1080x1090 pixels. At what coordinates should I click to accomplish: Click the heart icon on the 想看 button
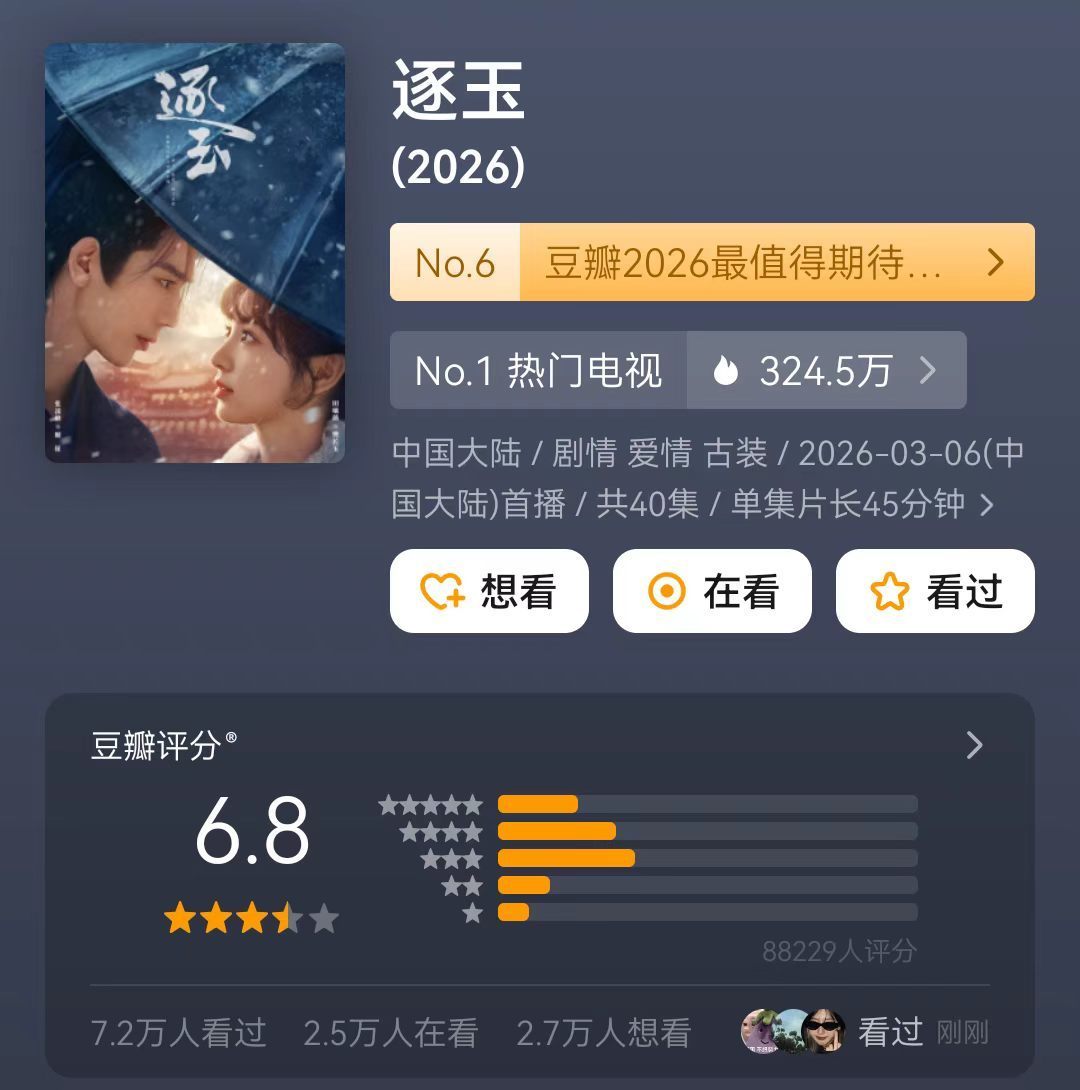[441, 591]
